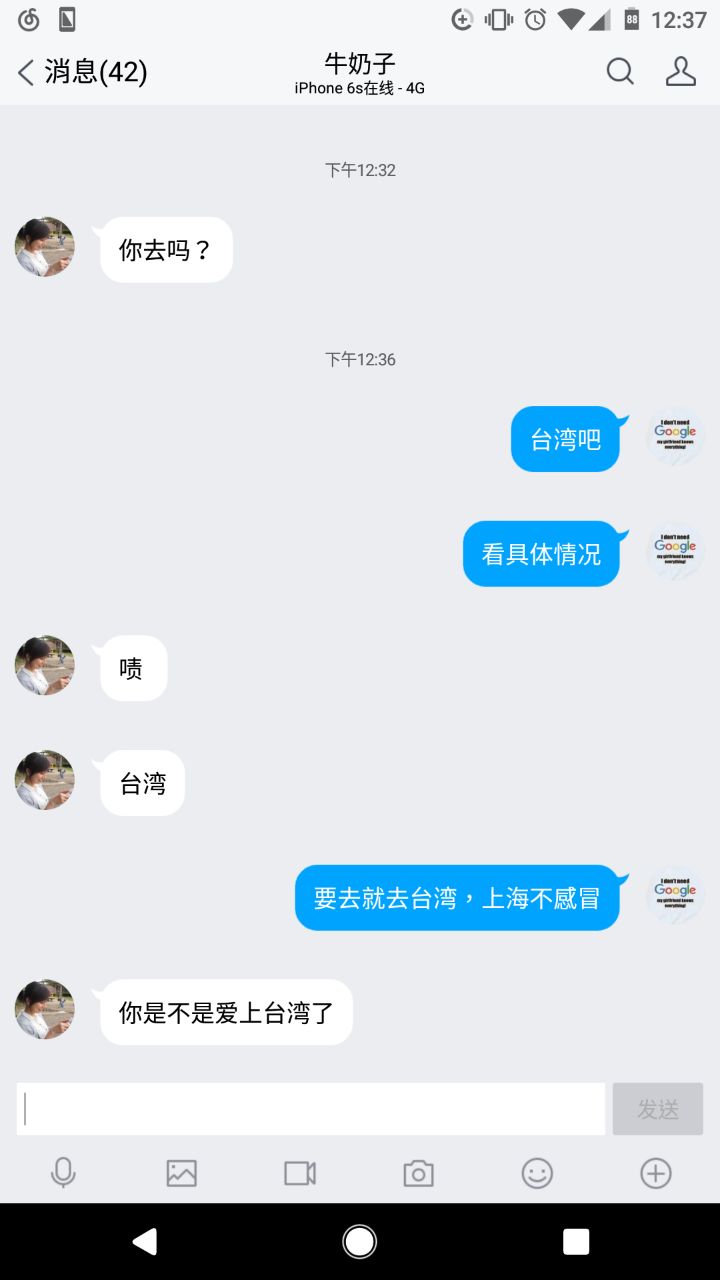Tap your own avatar beside '台湾吧'

point(675,437)
